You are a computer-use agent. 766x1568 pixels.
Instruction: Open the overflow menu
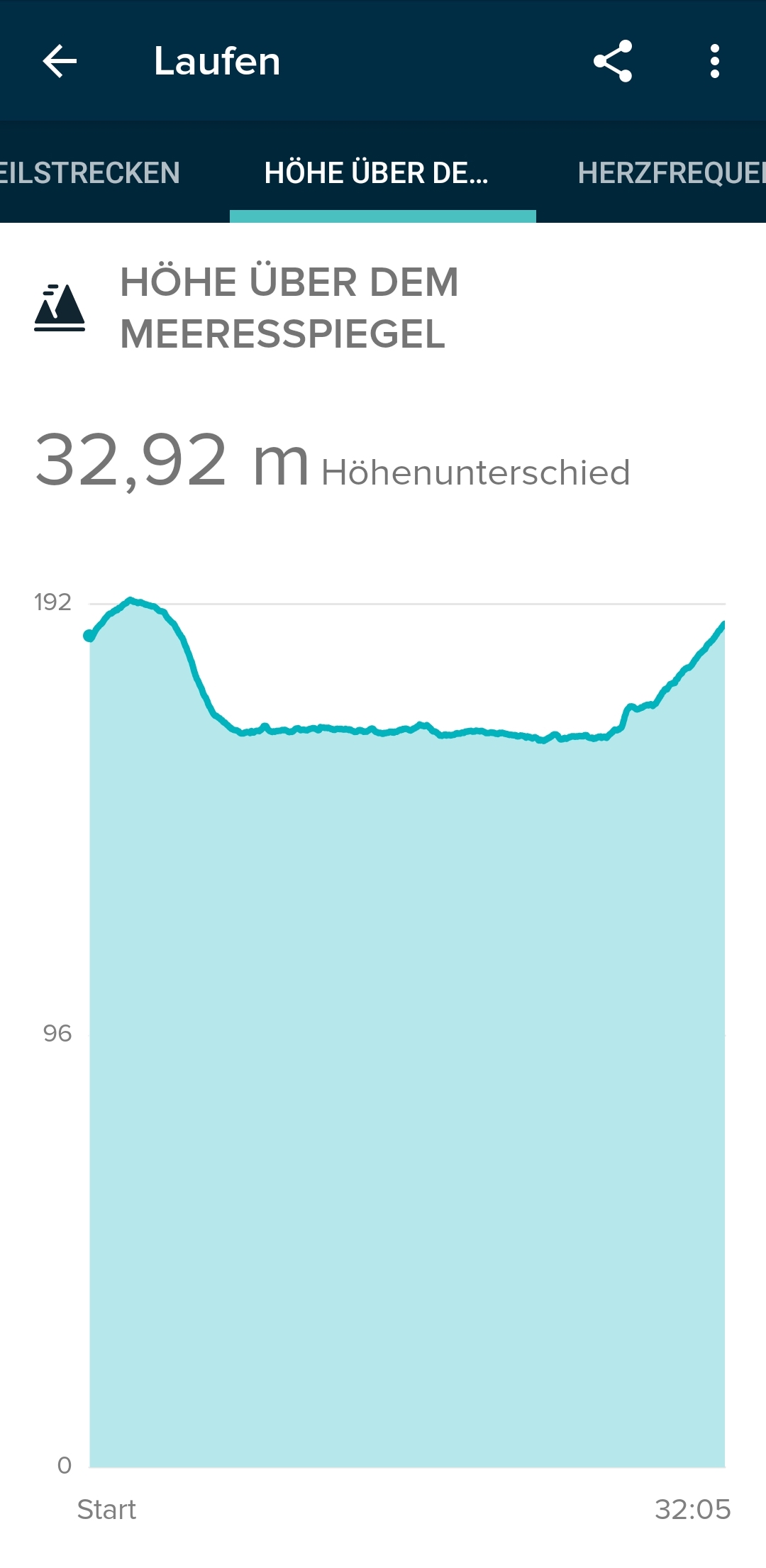pos(714,61)
